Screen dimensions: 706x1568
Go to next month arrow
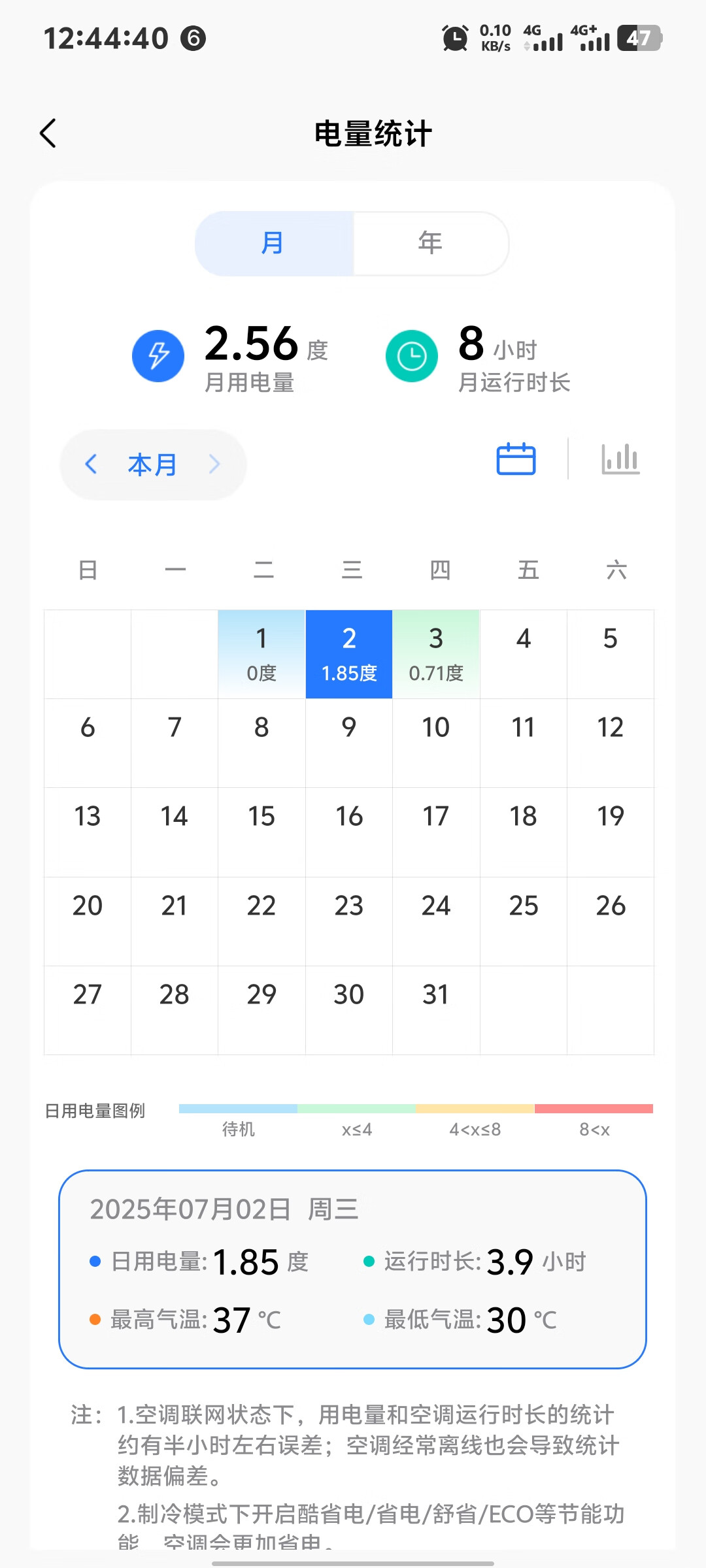click(214, 465)
